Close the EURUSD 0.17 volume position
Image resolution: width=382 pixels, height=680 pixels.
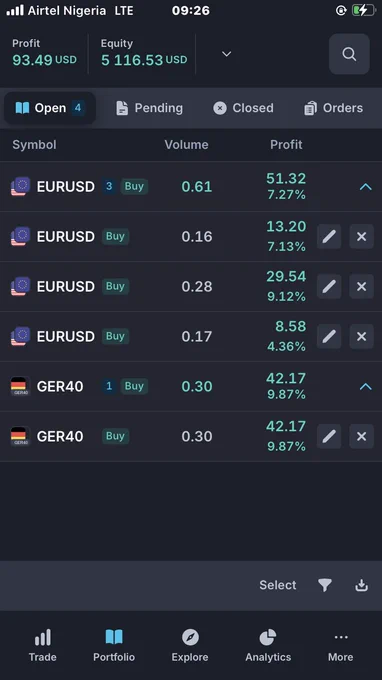pos(362,336)
